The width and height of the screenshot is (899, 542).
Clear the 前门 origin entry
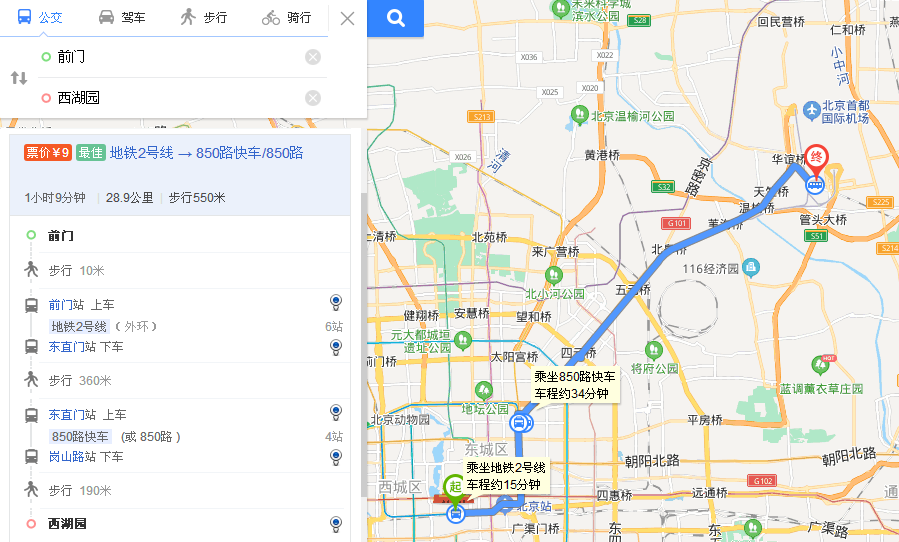tap(313, 57)
